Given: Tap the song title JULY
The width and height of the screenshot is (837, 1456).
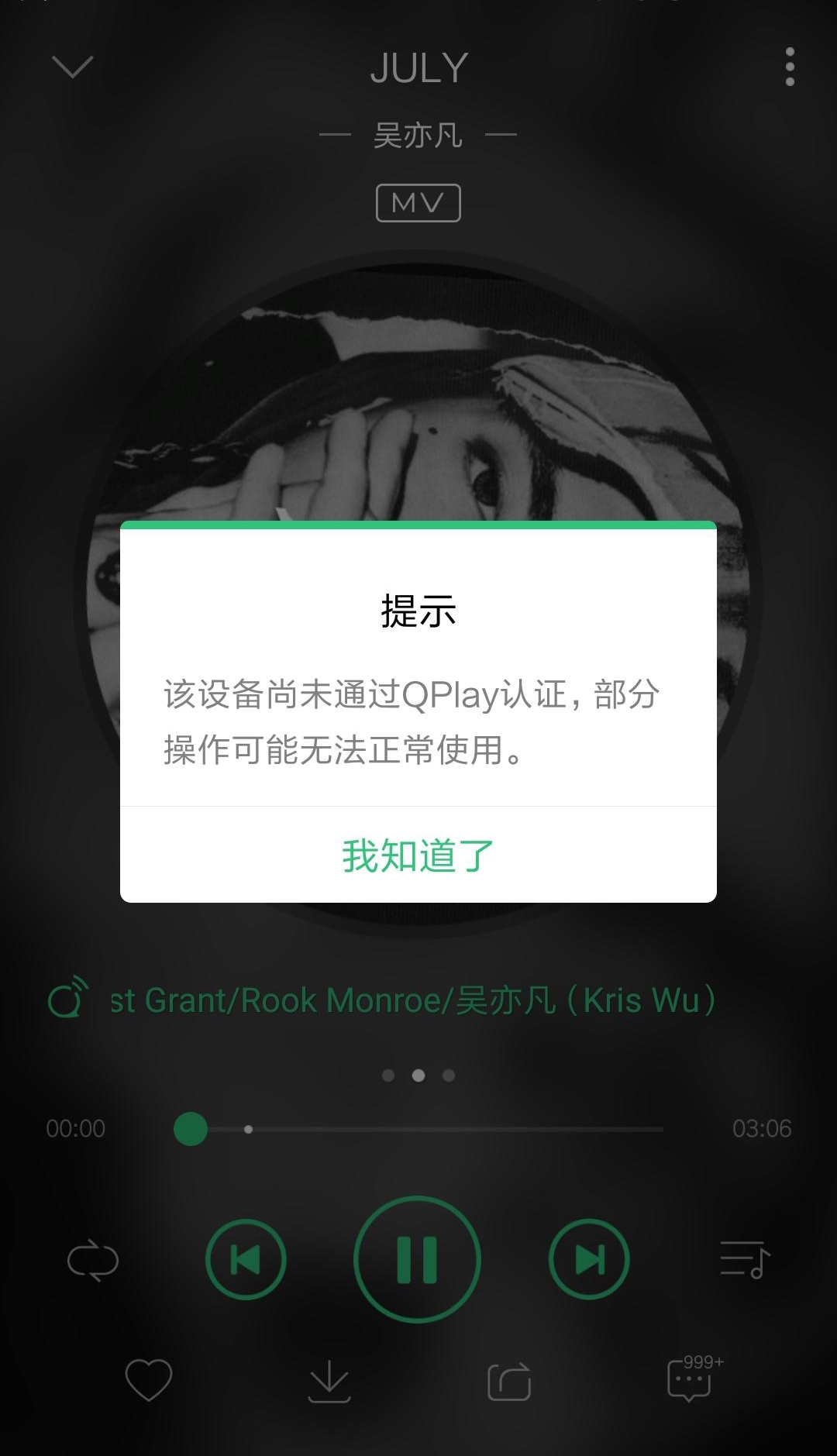Looking at the screenshot, I should pyautogui.click(x=418, y=67).
